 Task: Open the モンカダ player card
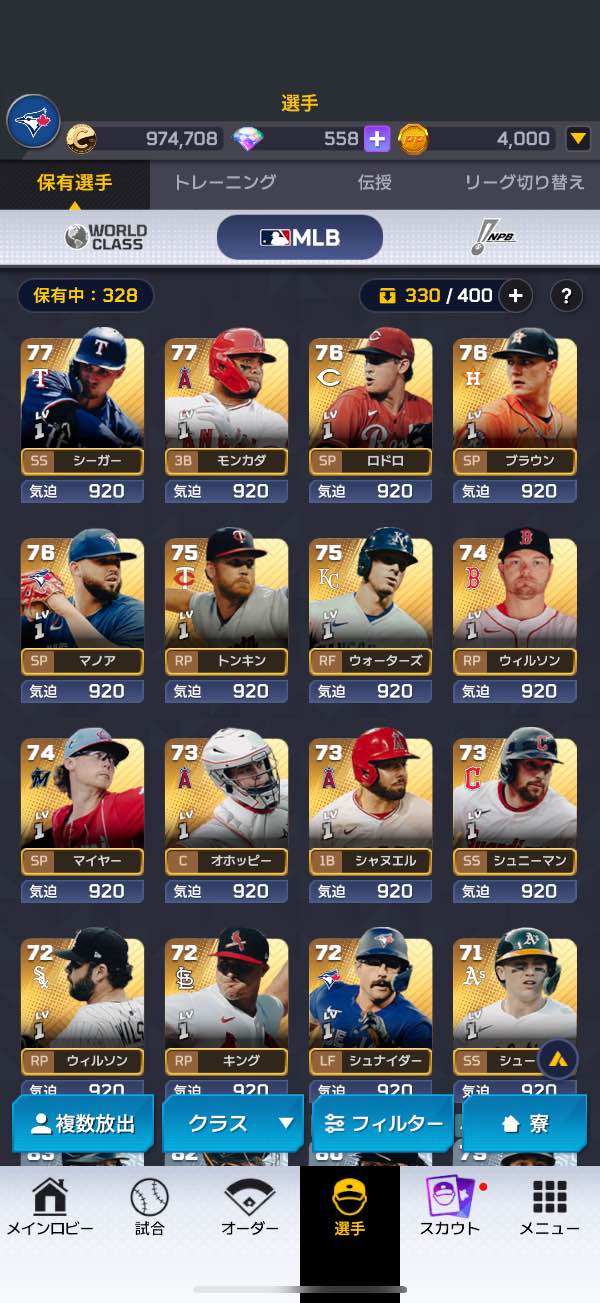226,420
